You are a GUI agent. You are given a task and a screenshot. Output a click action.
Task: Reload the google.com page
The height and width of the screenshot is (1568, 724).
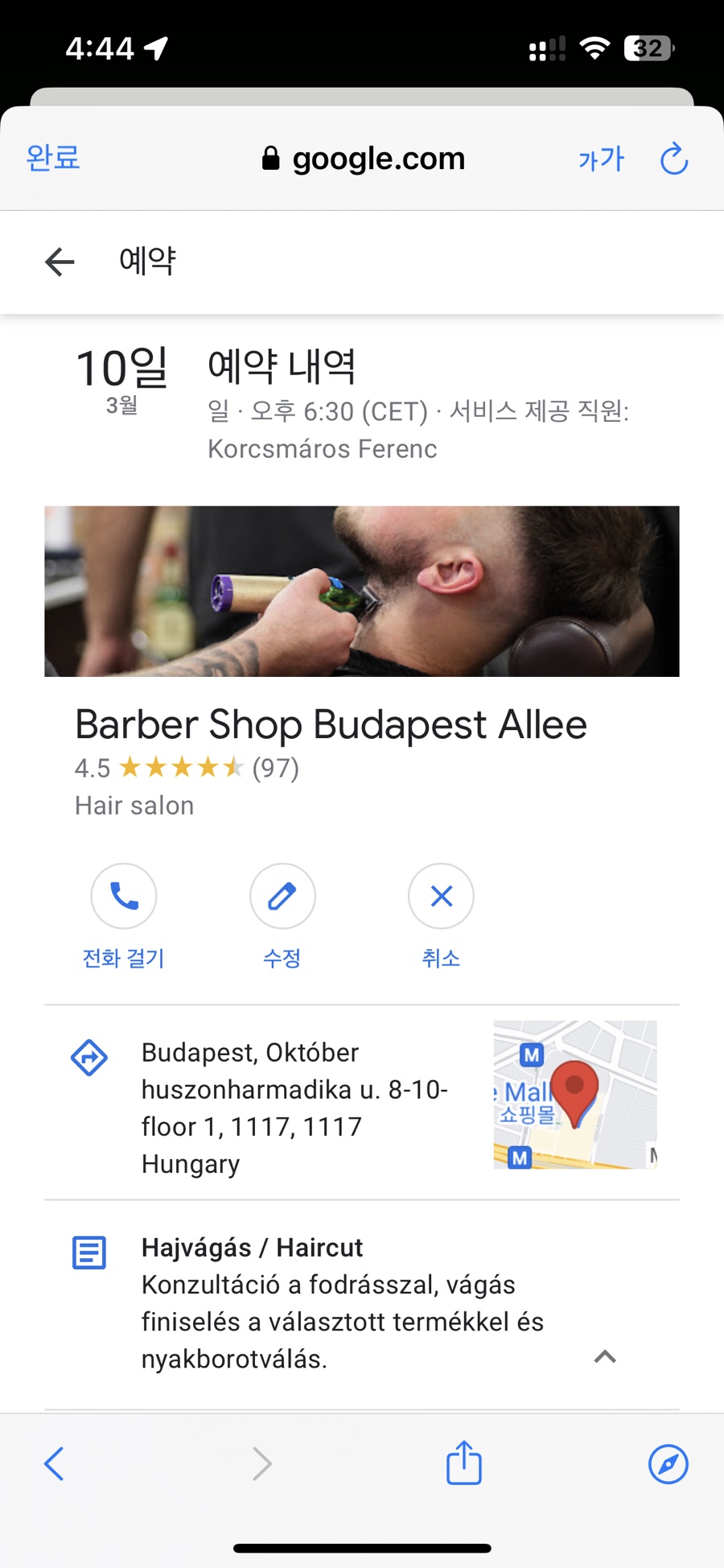coord(673,159)
